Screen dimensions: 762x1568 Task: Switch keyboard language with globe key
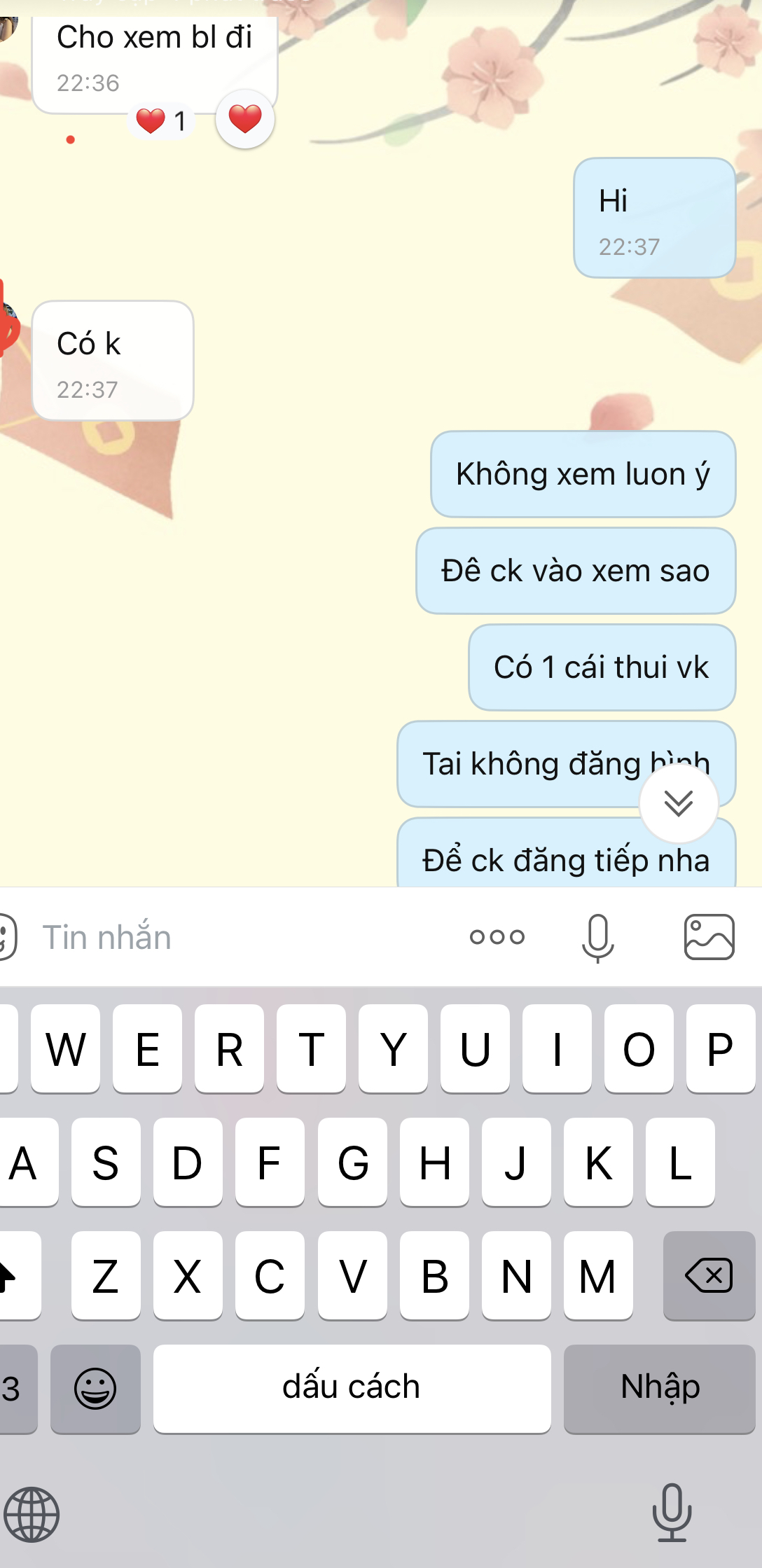(32, 1514)
